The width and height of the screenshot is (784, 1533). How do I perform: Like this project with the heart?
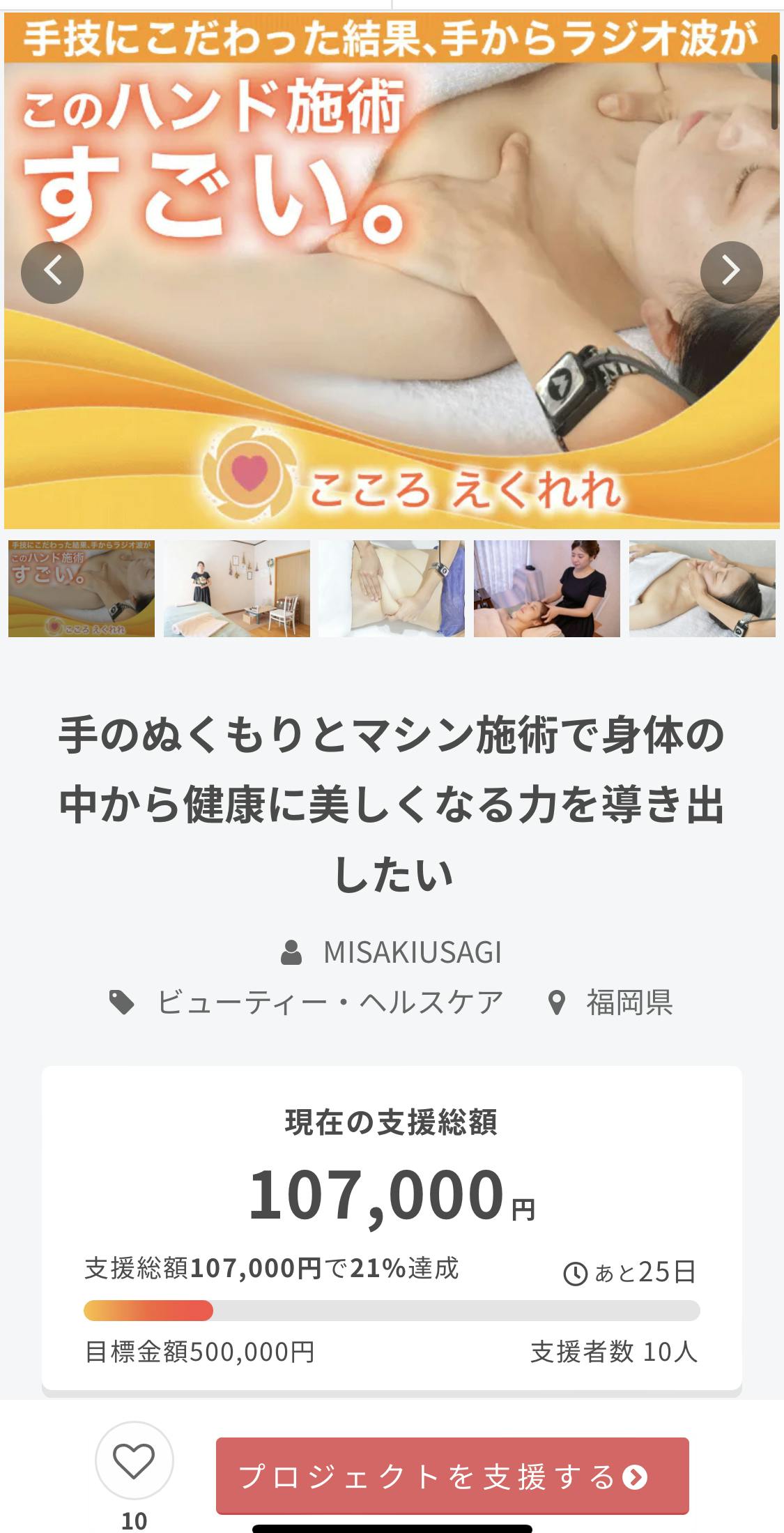[x=134, y=1461]
